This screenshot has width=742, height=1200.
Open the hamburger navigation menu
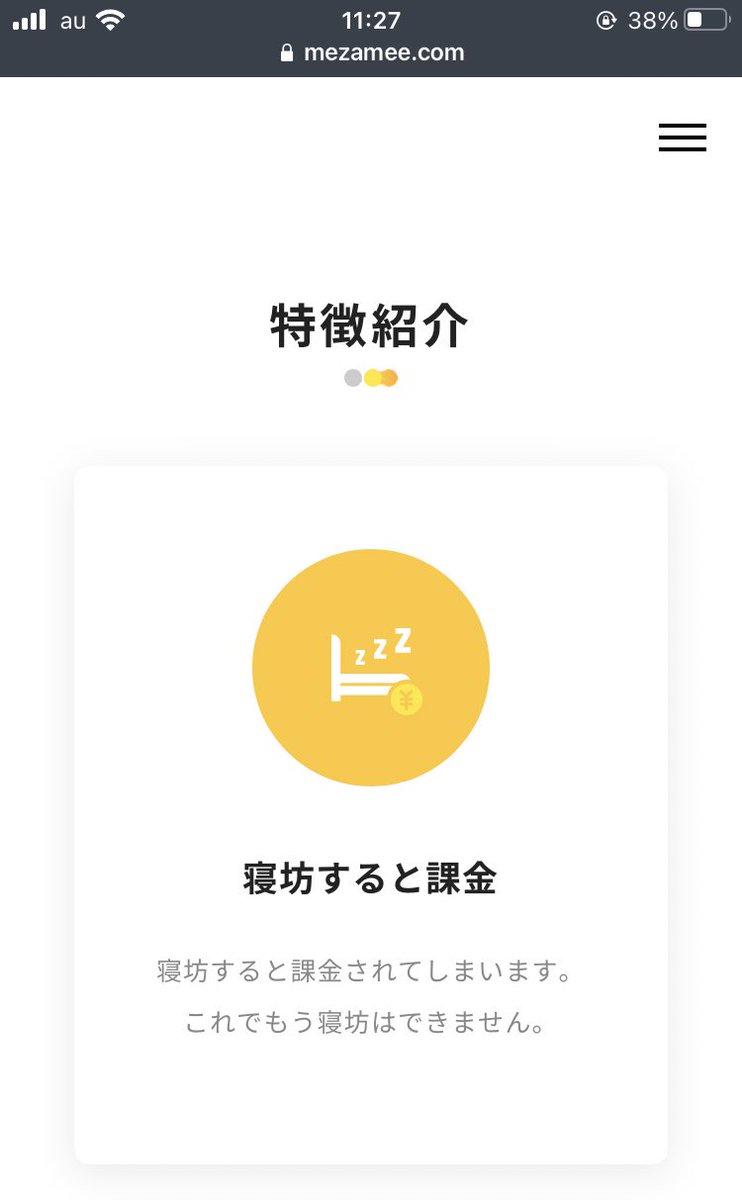[682, 138]
